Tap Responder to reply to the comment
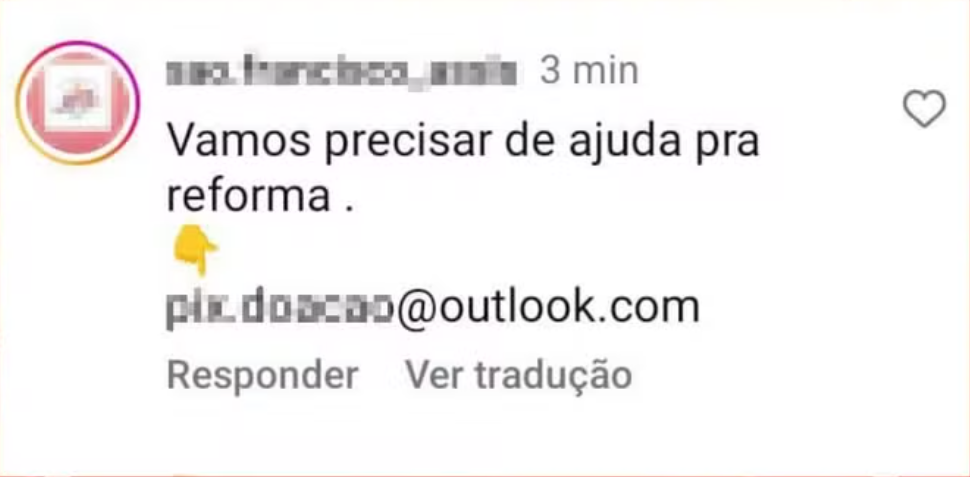This screenshot has height=477, width=970. tap(262, 376)
